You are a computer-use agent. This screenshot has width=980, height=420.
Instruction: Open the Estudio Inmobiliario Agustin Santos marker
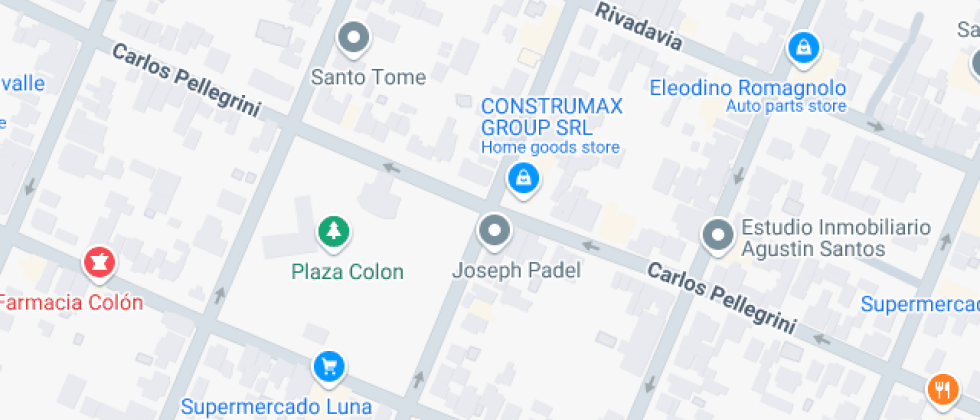coord(718,236)
